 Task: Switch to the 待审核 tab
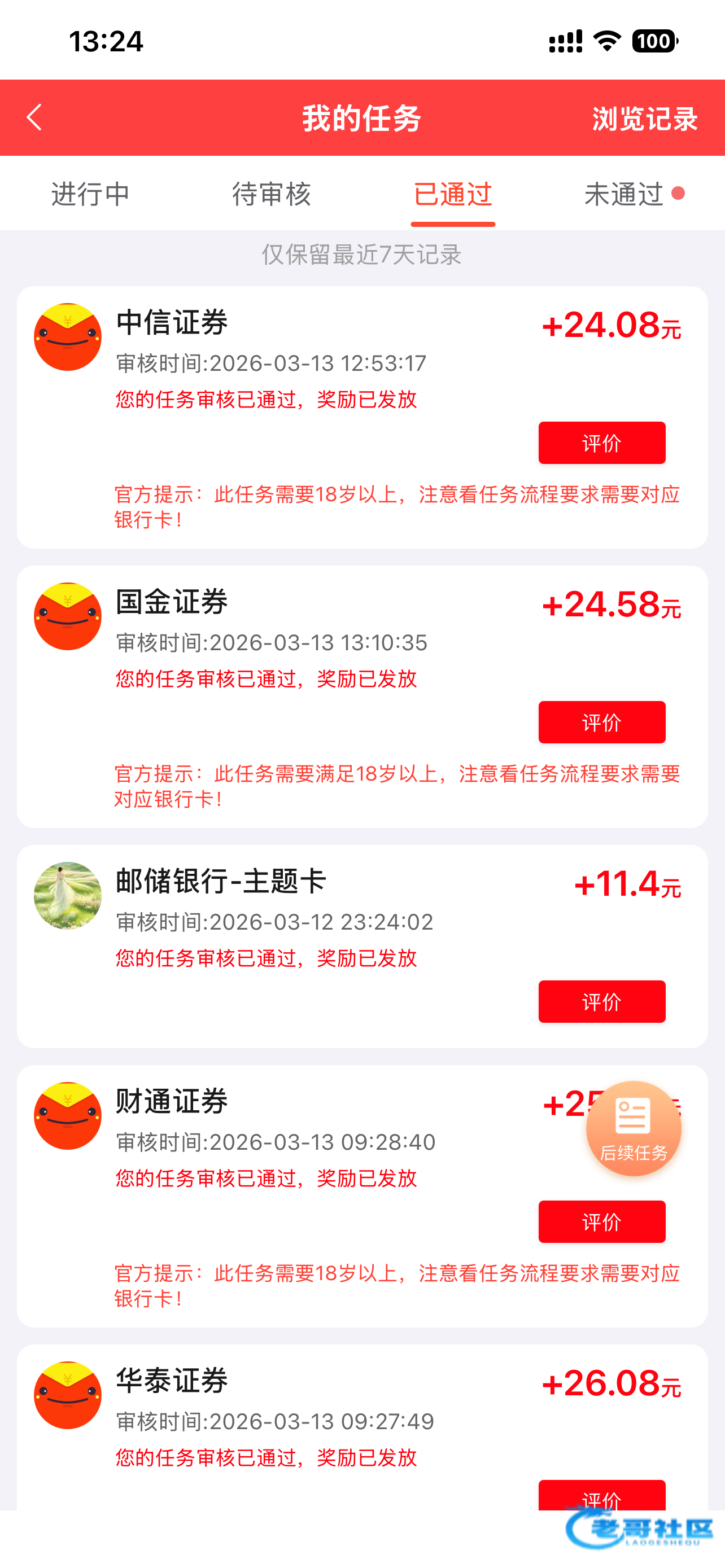[x=272, y=194]
